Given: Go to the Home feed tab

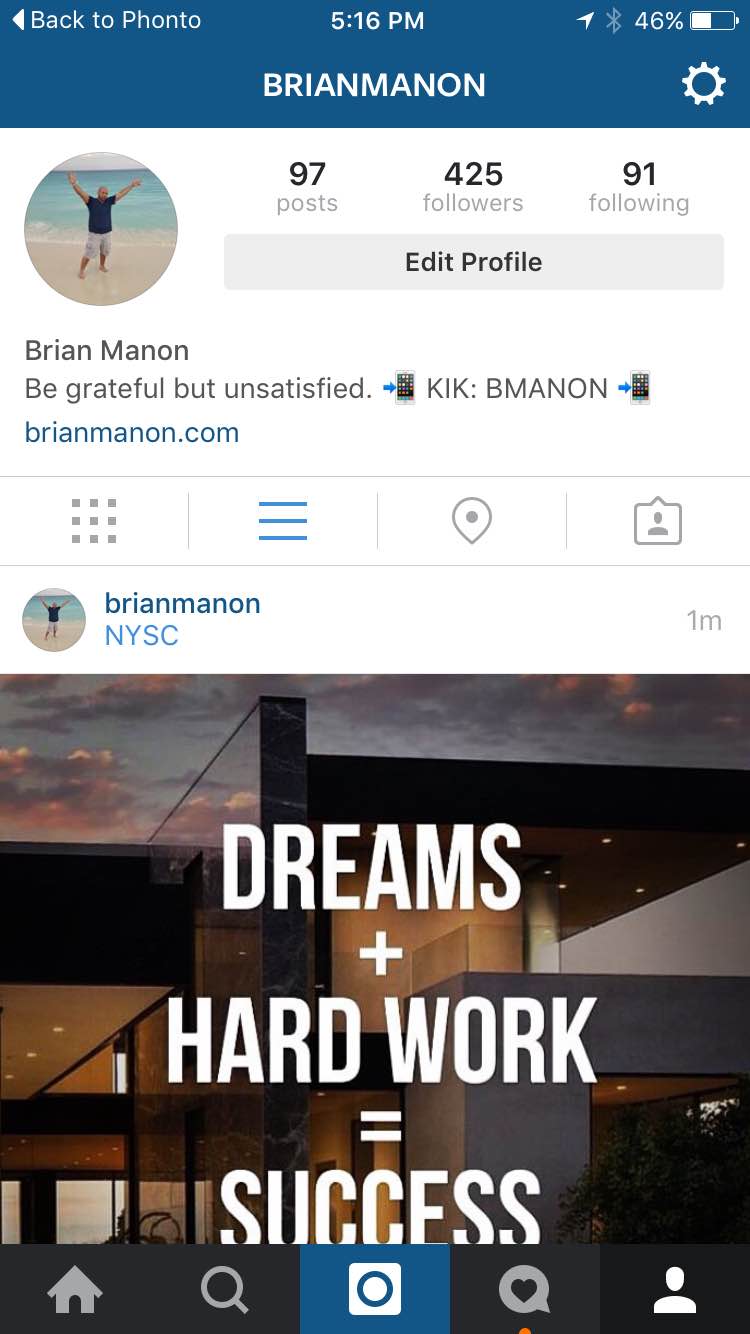Looking at the screenshot, I should 75,1289.
